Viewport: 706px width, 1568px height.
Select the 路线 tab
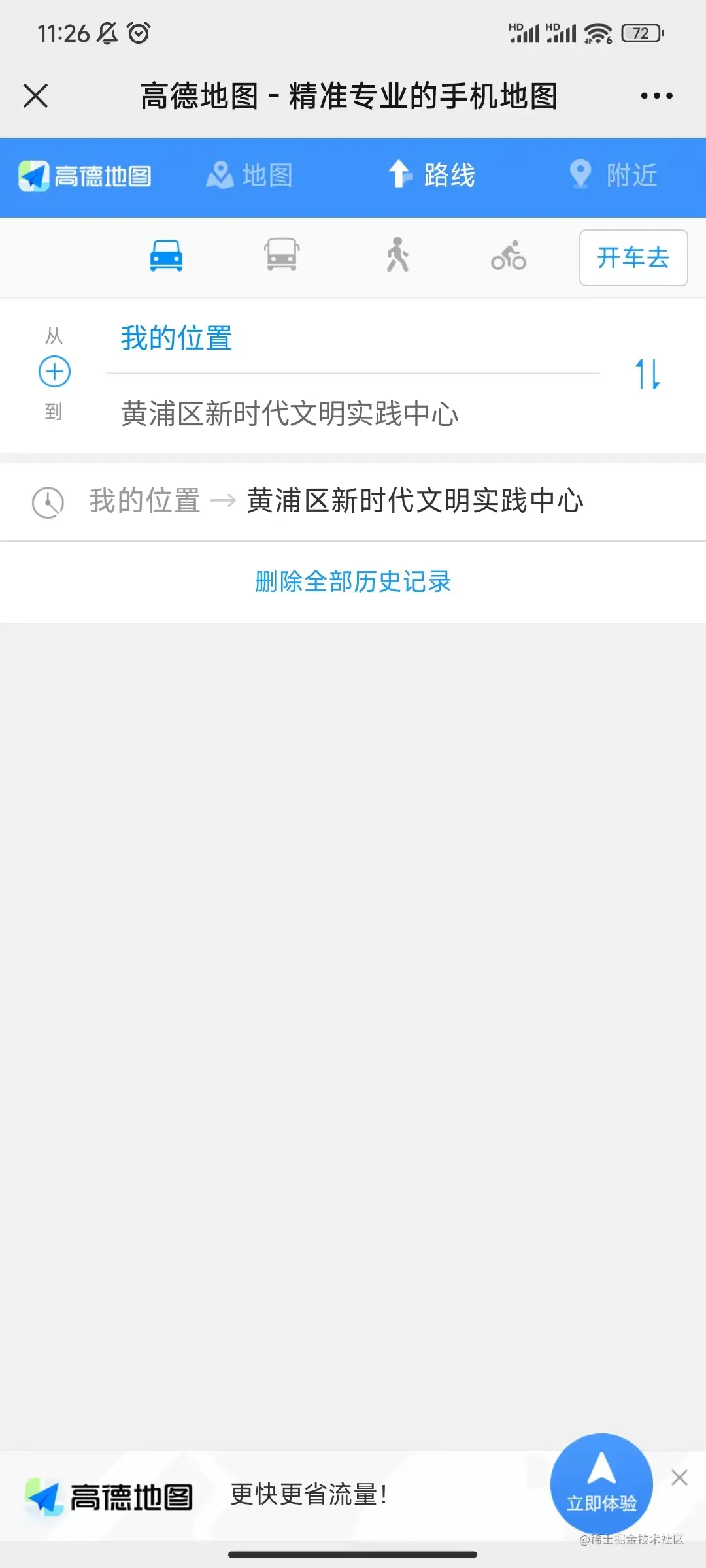click(431, 175)
